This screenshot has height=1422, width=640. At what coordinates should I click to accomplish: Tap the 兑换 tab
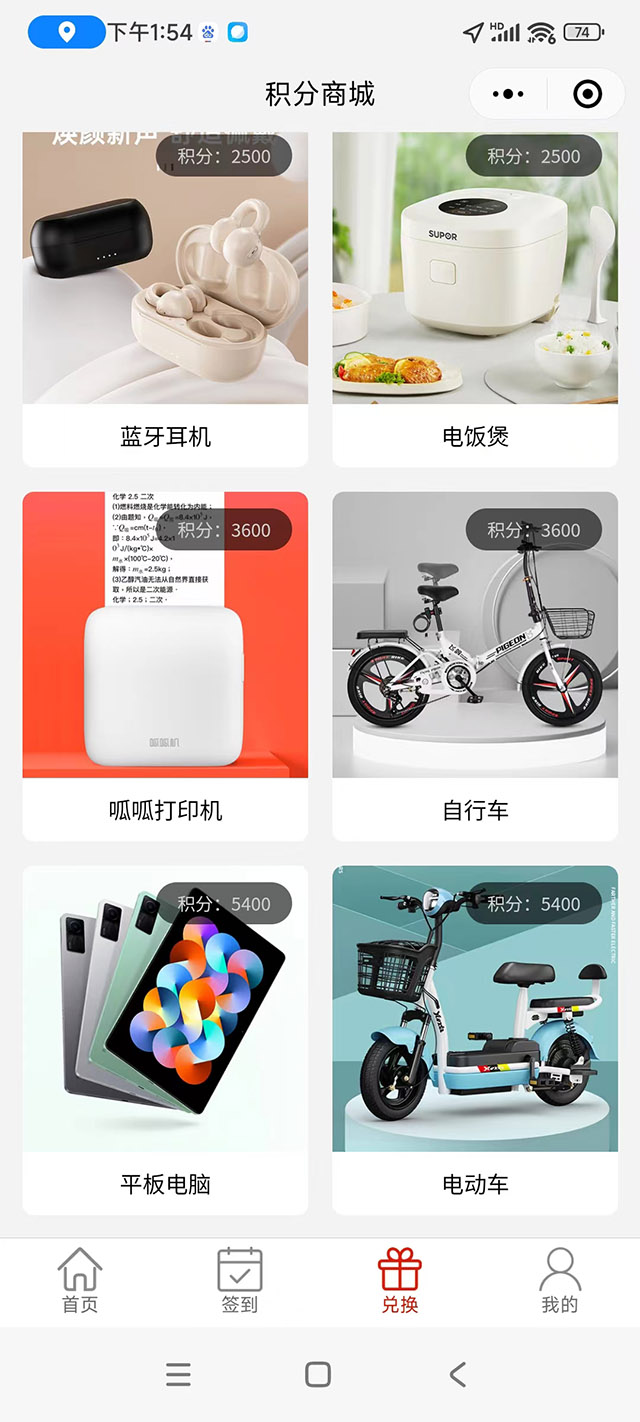(x=400, y=1280)
